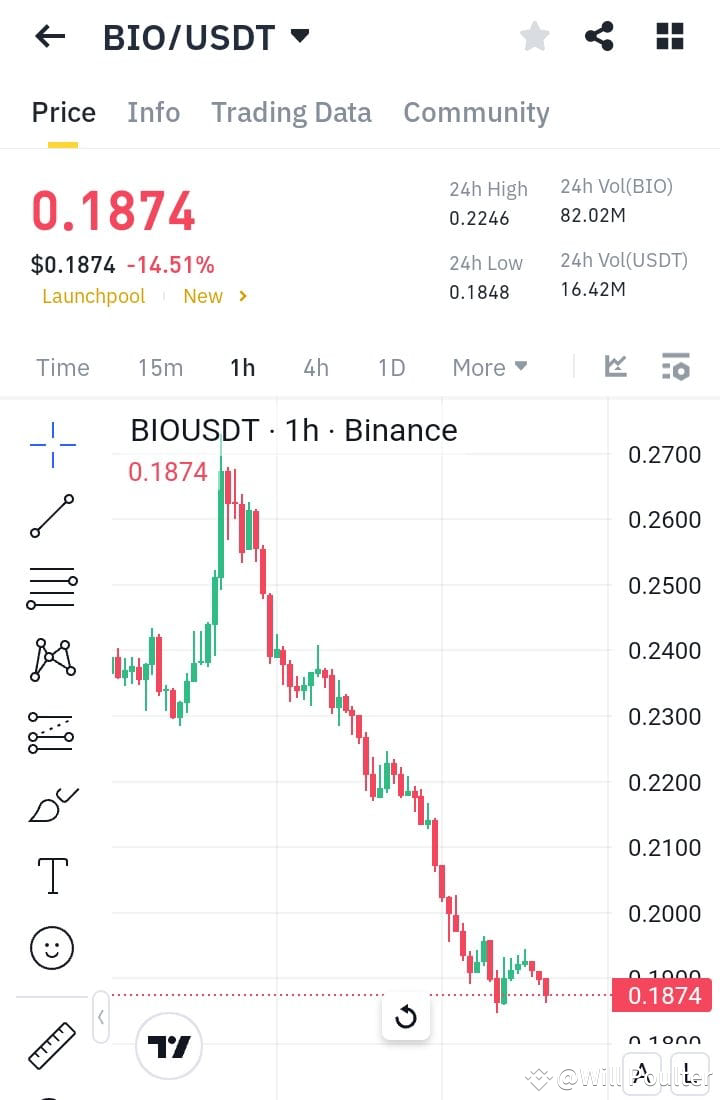
Task: Switch to the Trading Data tab
Action: (x=291, y=112)
